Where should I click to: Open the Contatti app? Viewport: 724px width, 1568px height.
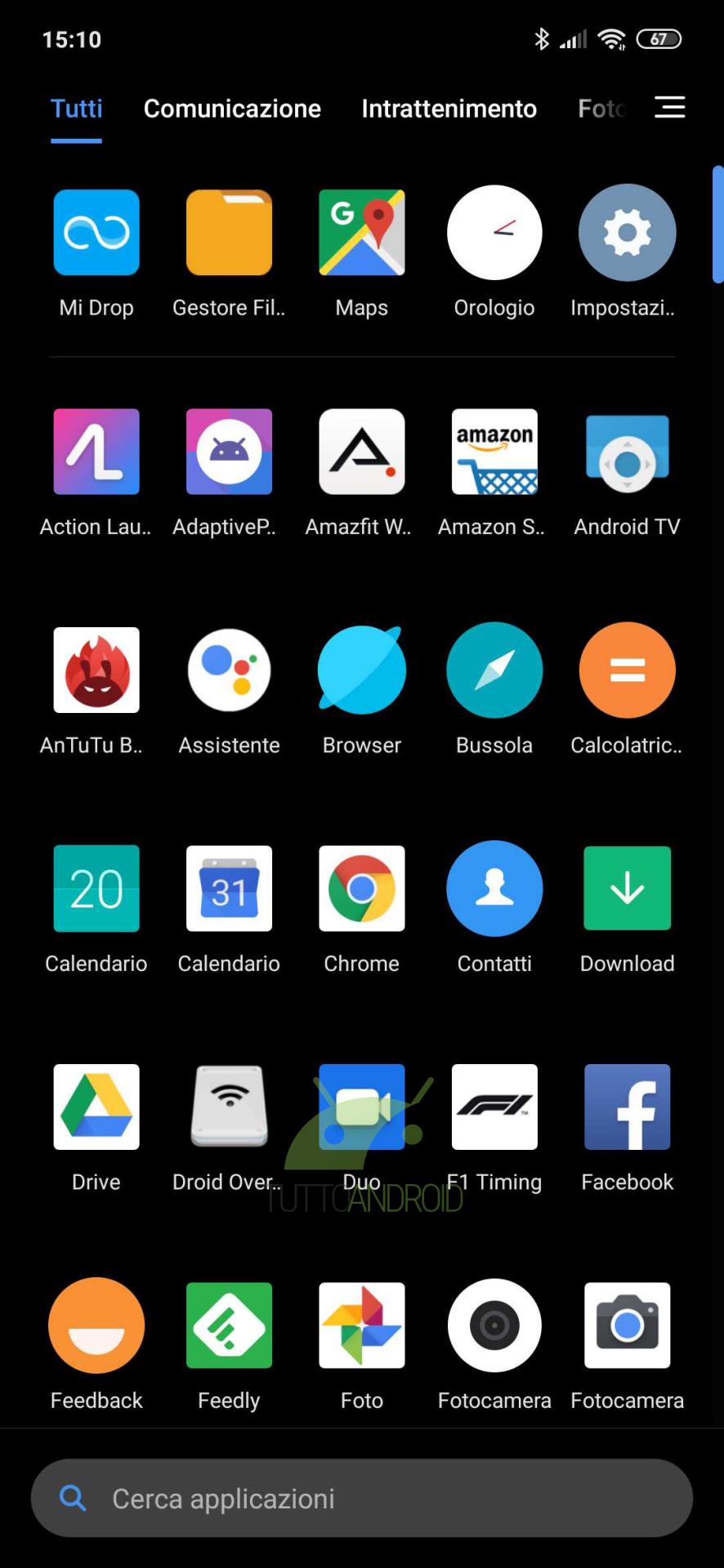pos(494,889)
